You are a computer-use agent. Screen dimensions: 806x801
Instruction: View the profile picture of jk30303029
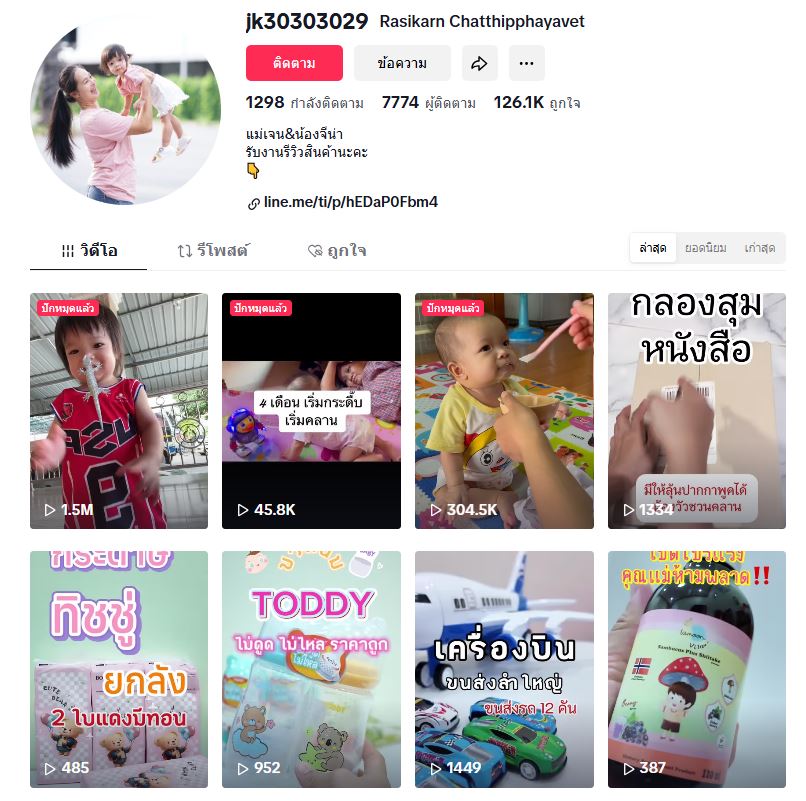(x=125, y=110)
